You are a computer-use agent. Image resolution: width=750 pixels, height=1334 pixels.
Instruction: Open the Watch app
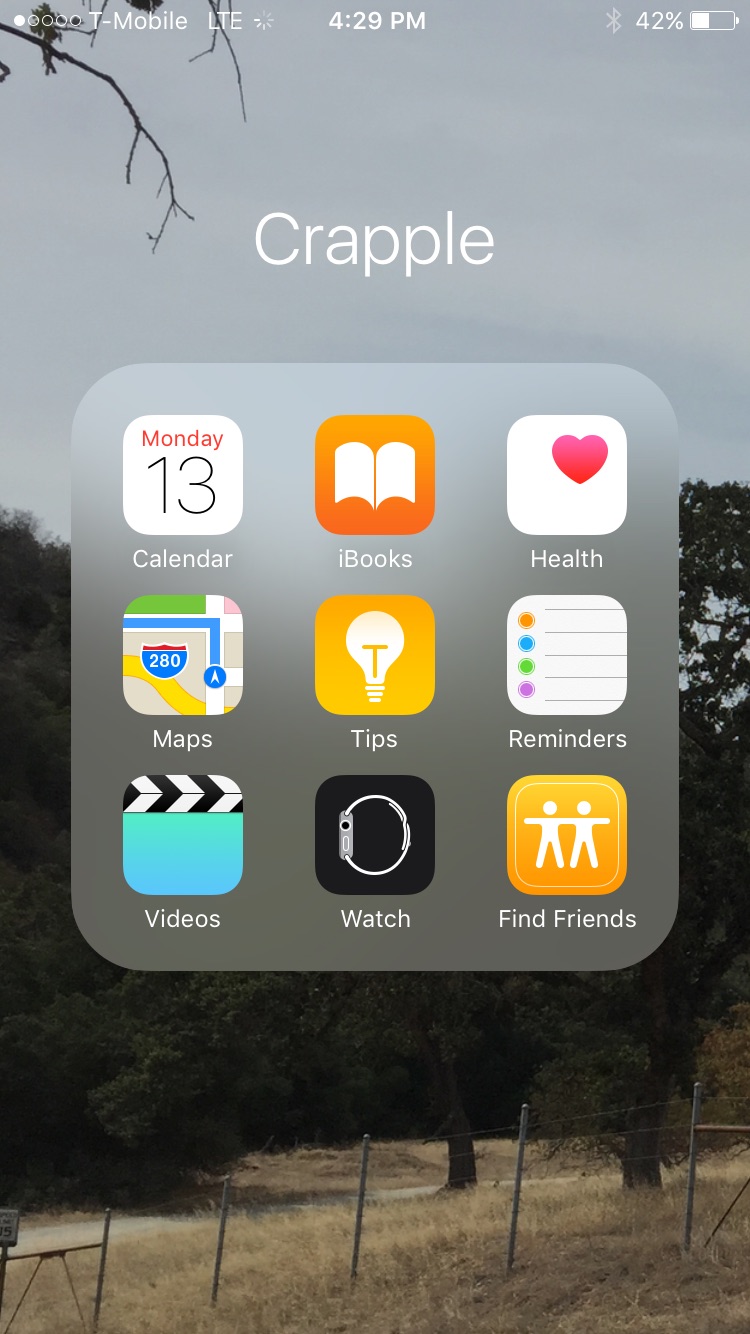click(x=374, y=834)
